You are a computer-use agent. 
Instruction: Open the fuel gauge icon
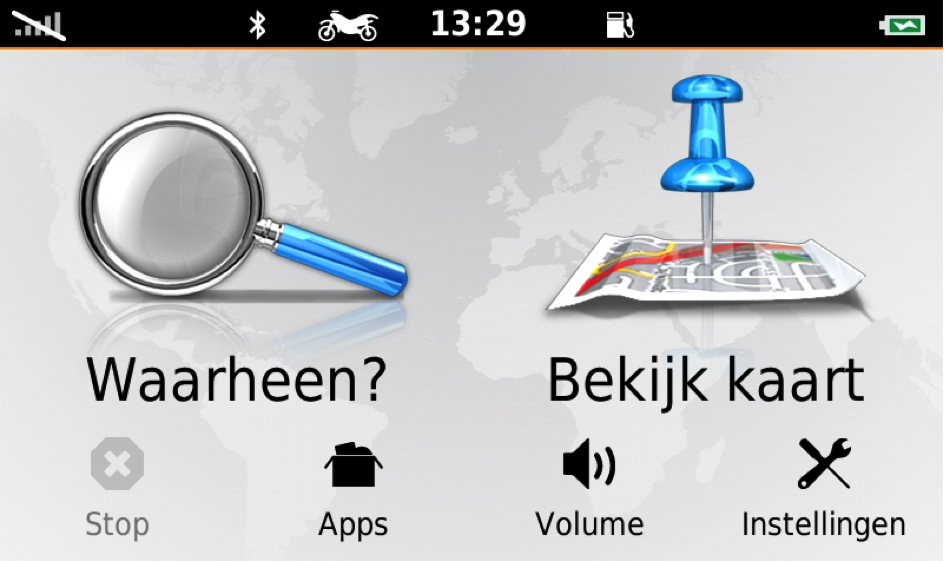pyautogui.click(x=619, y=25)
